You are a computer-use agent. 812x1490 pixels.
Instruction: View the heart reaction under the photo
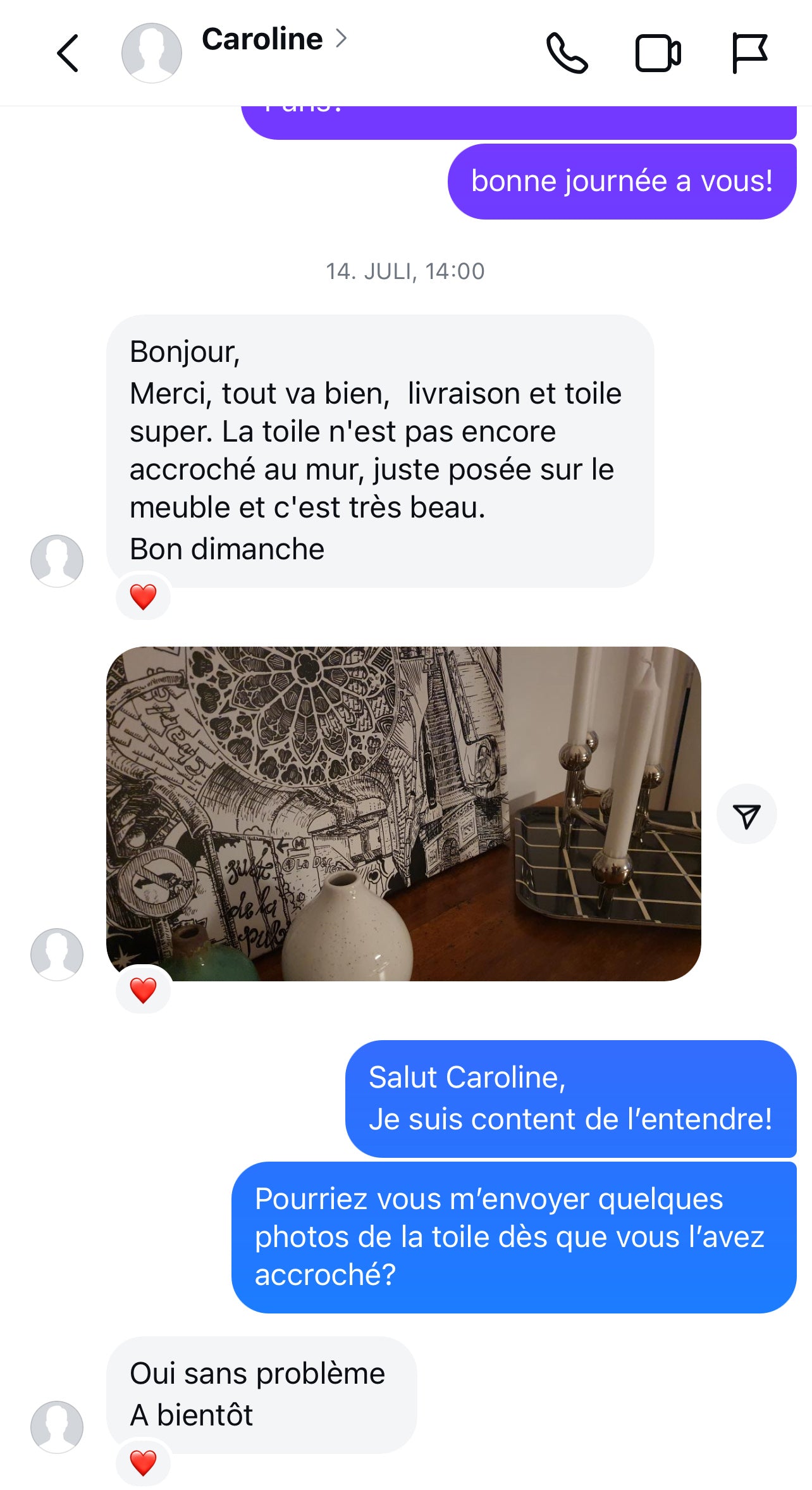click(143, 990)
